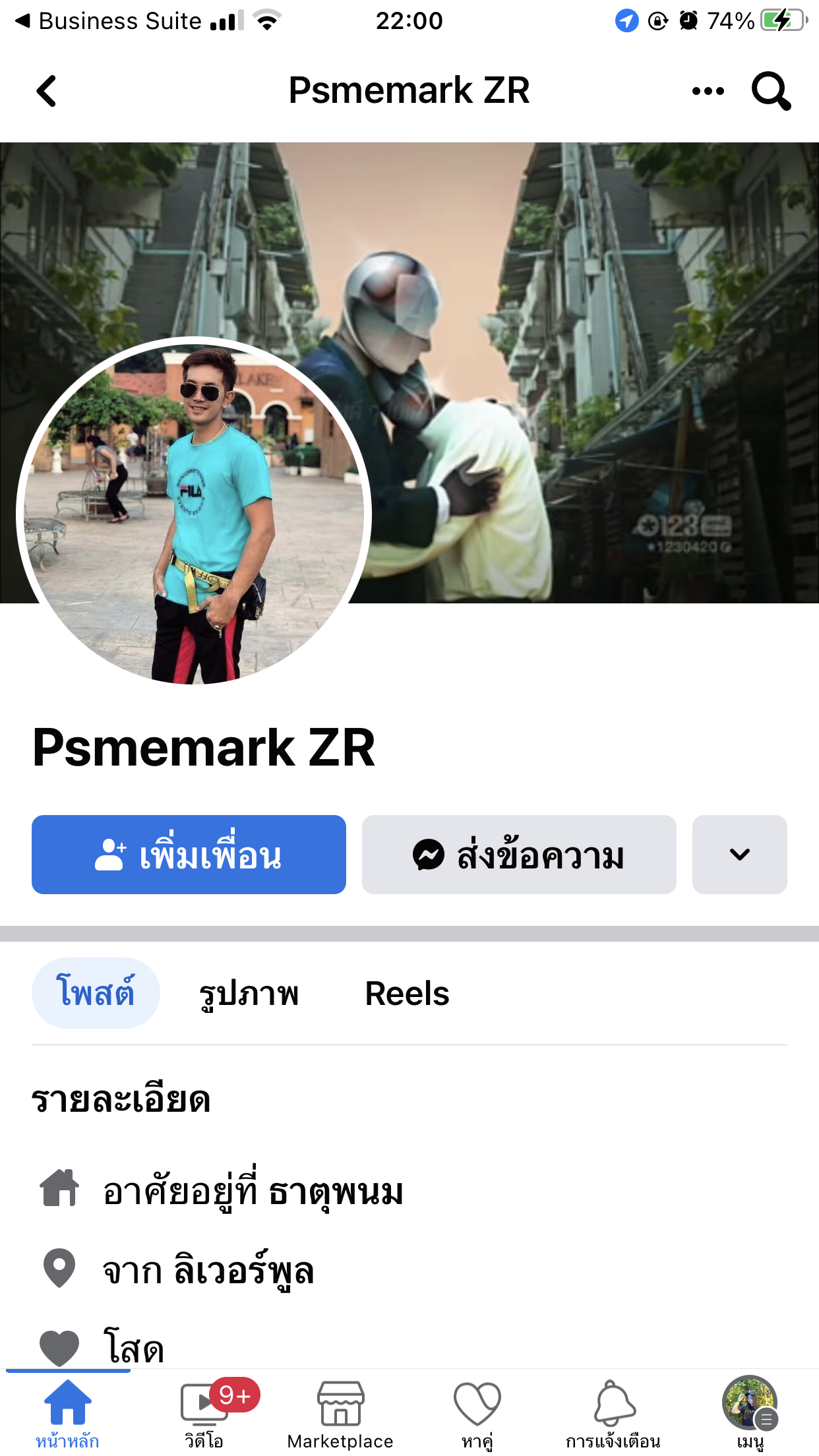The image size is (819, 1456).
Task: Go back from the Psmemark ZR profile
Action: (46, 91)
